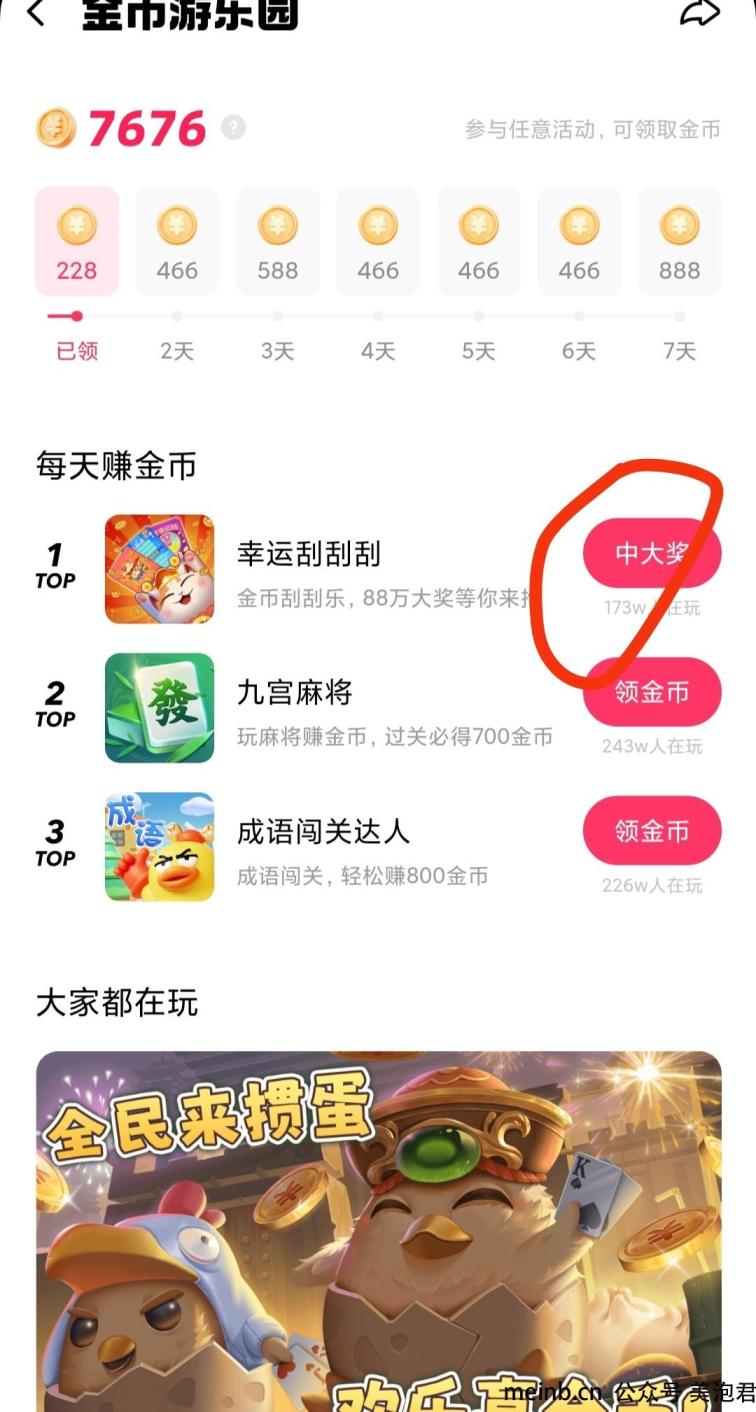Image resolution: width=756 pixels, height=1412 pixels.
Task: Tap 领金币 button for 九宫麻将
Action: click(x=652, y=692)
